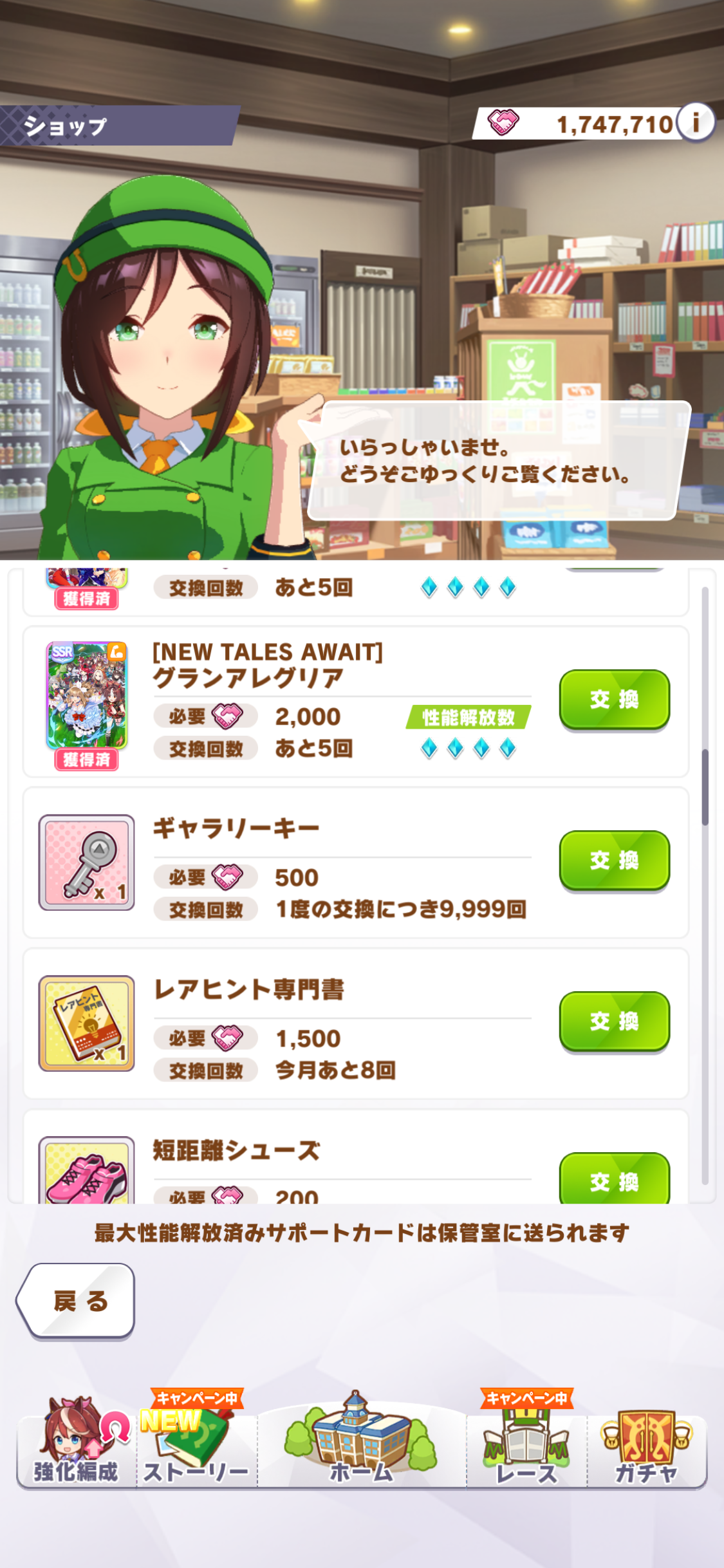
Task: Open the ガチャ tab
Action: coord(646,1443)
